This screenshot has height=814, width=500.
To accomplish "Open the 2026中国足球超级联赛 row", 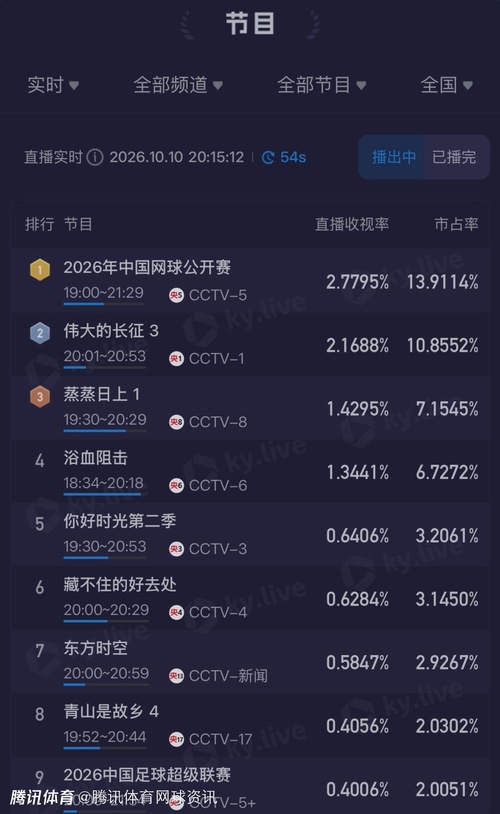I will [x=250, y=785].
